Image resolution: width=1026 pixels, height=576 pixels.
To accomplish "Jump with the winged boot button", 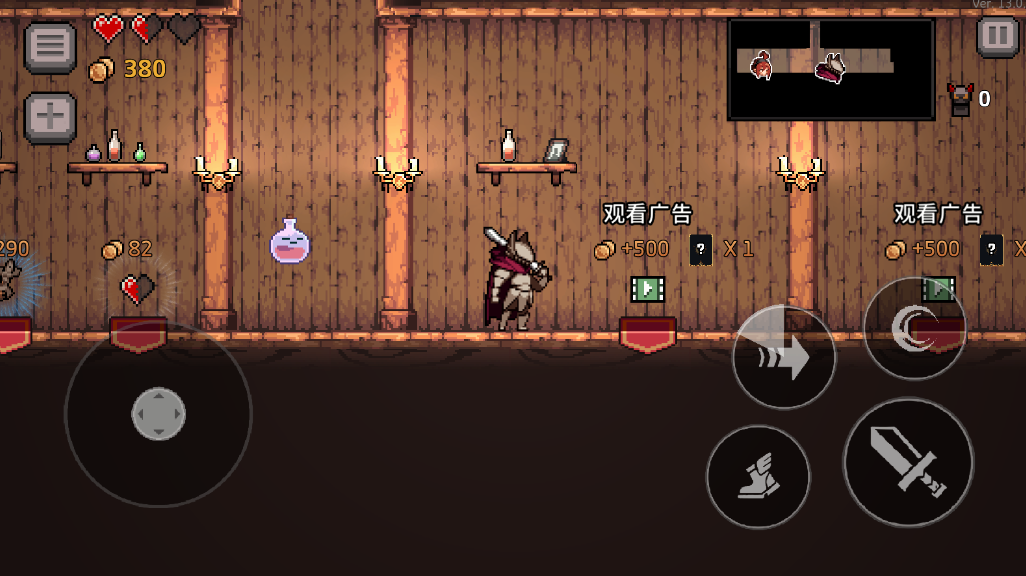I will click(x=758, y=477).
